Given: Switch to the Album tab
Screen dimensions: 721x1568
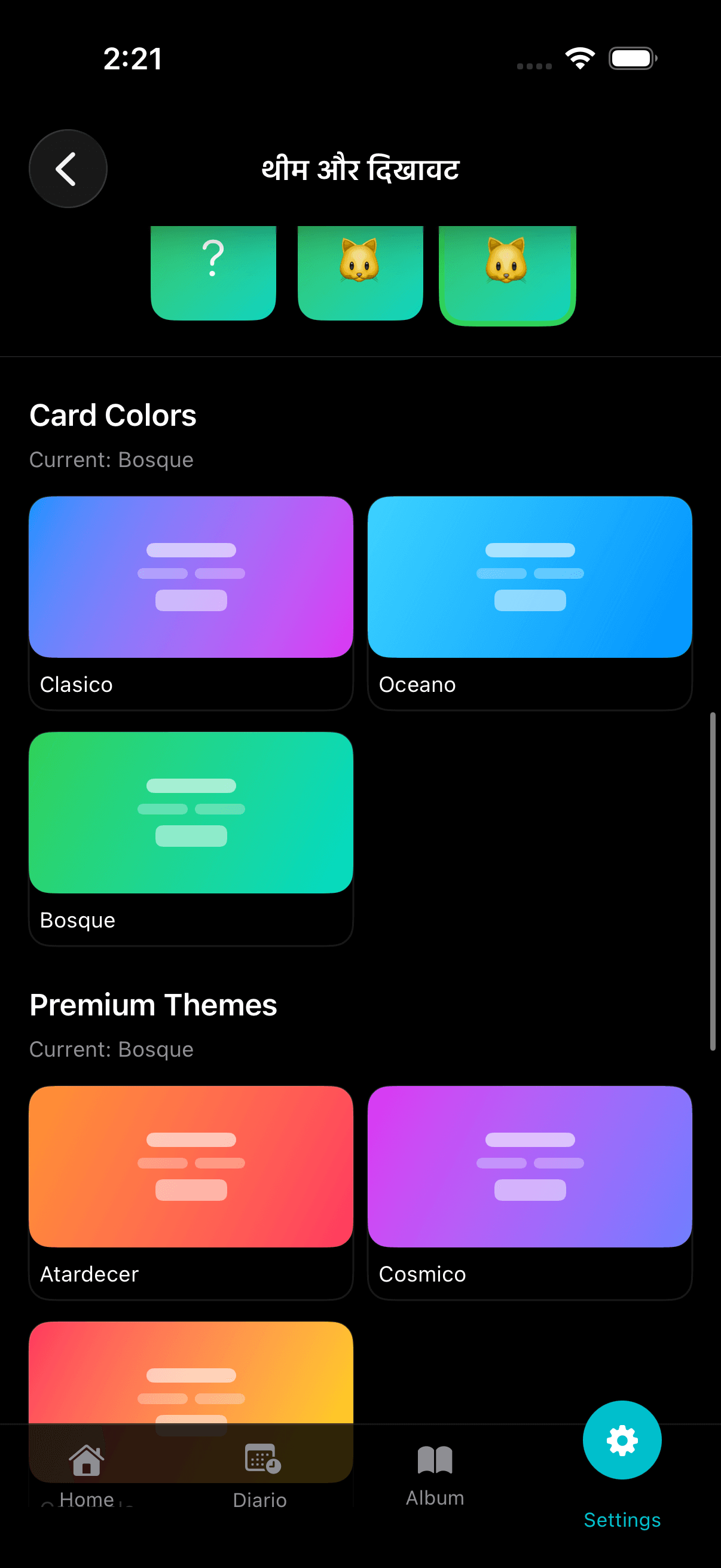Looking at the screenshot, I should 435,1474.
